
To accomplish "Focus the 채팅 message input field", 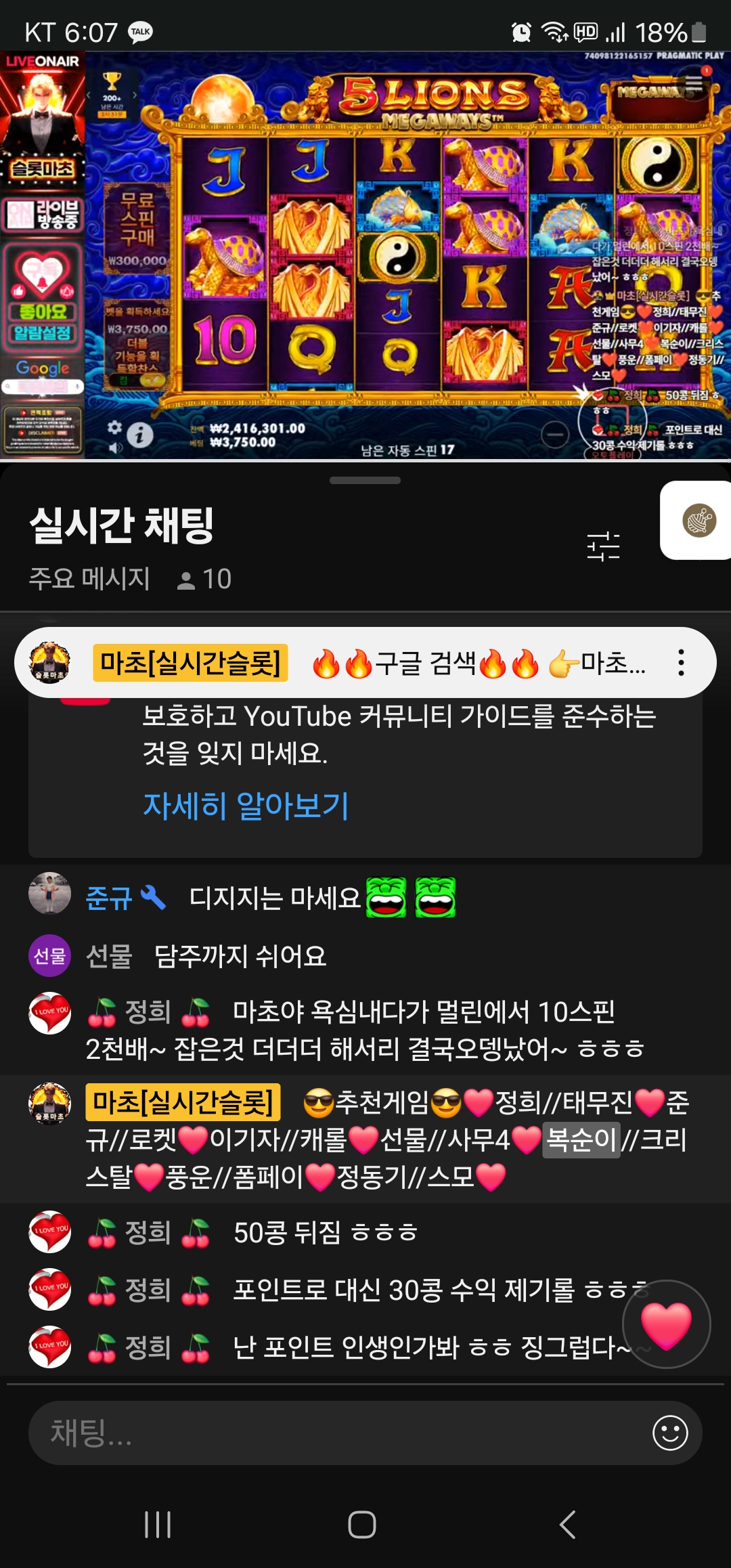I will (x=338, y=1433).
